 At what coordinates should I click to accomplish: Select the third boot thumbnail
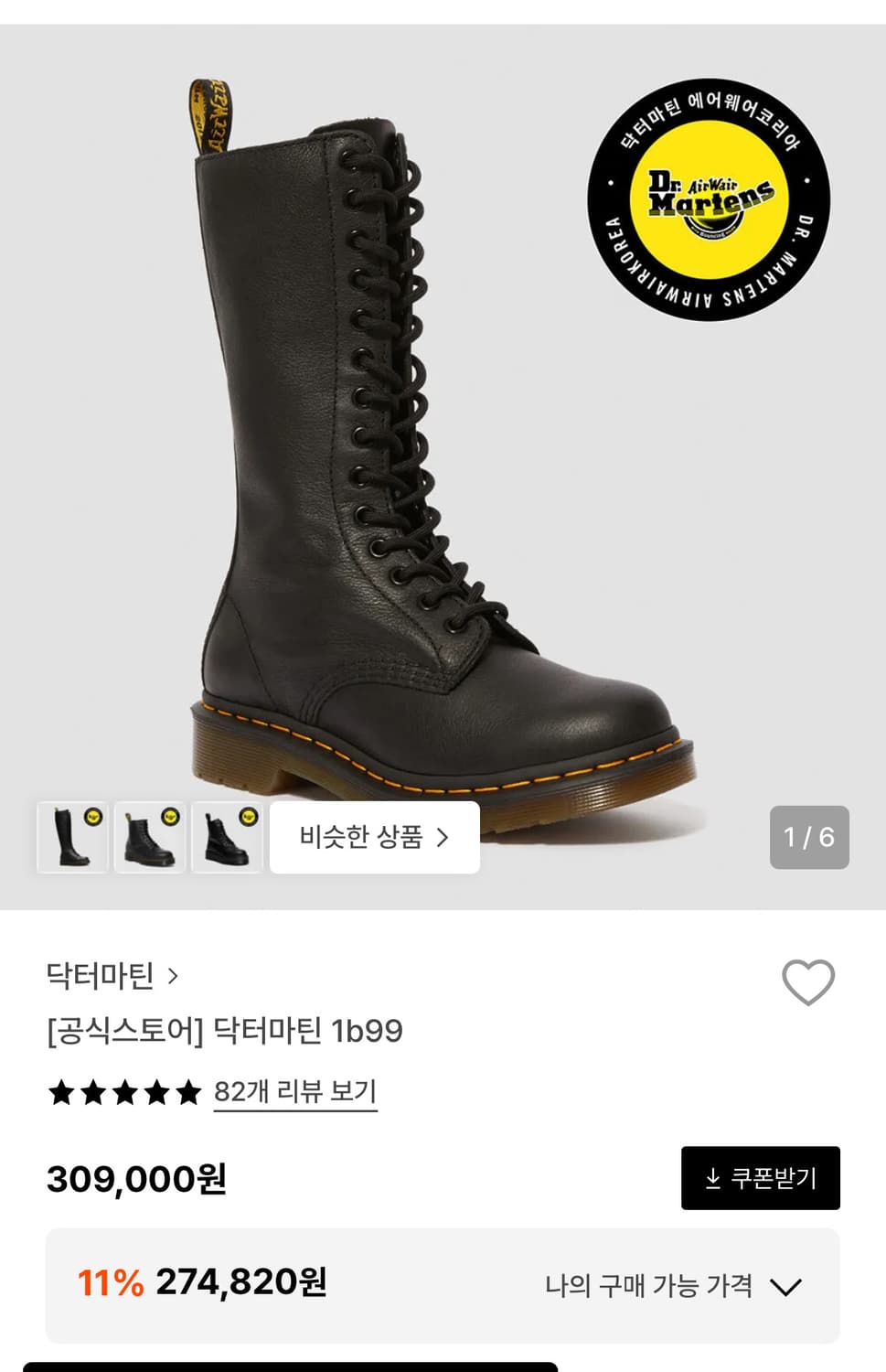pos(227,838)
